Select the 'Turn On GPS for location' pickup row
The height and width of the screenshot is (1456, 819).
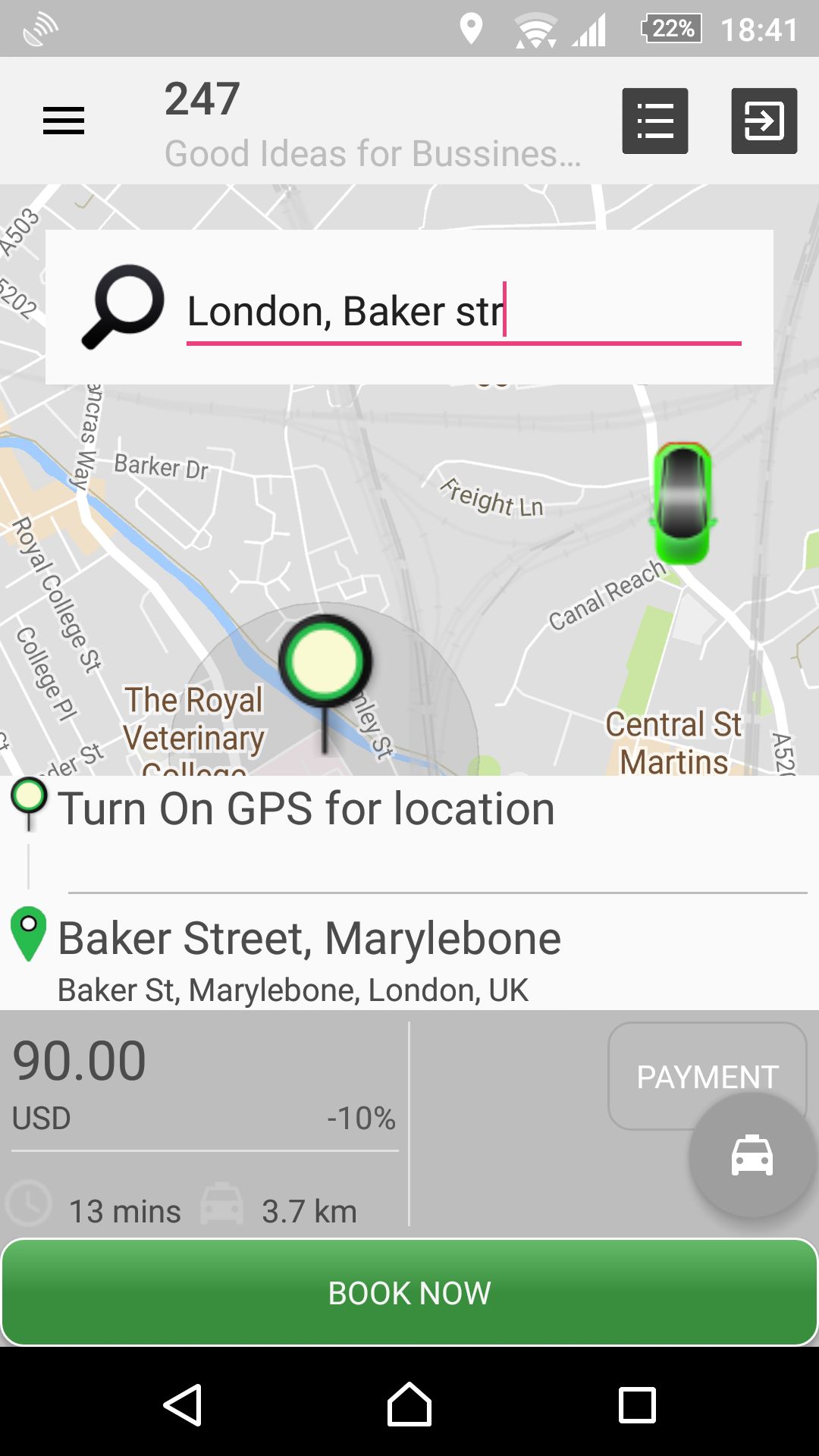click(409, 810)
